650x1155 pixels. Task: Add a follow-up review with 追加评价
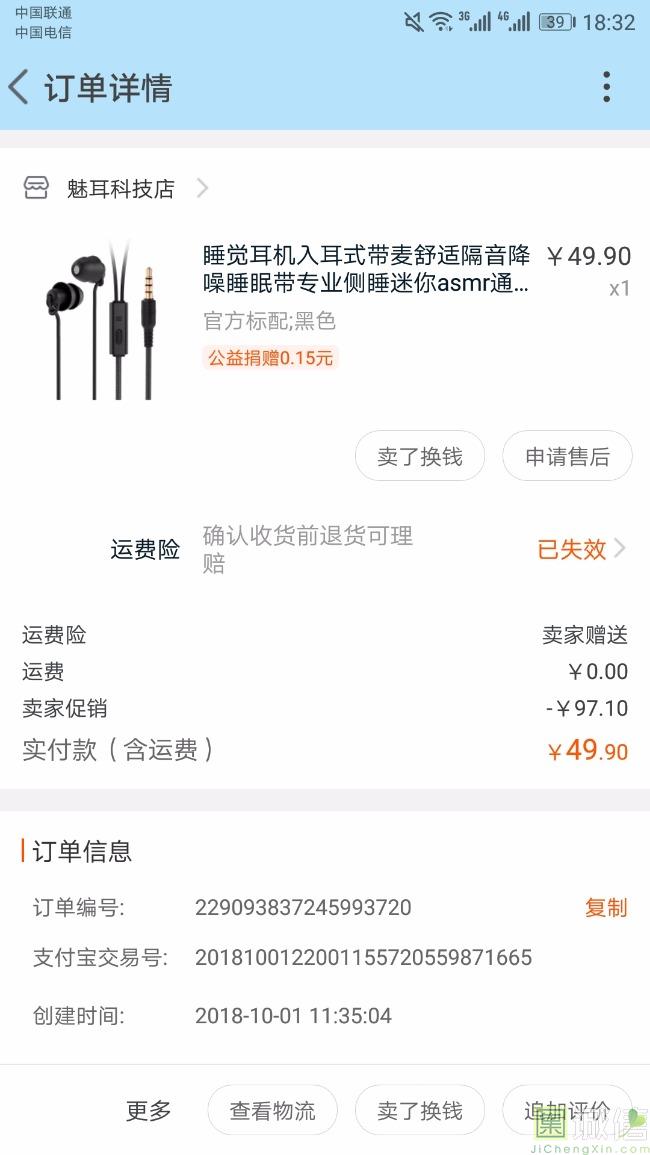coord(567,1110)
